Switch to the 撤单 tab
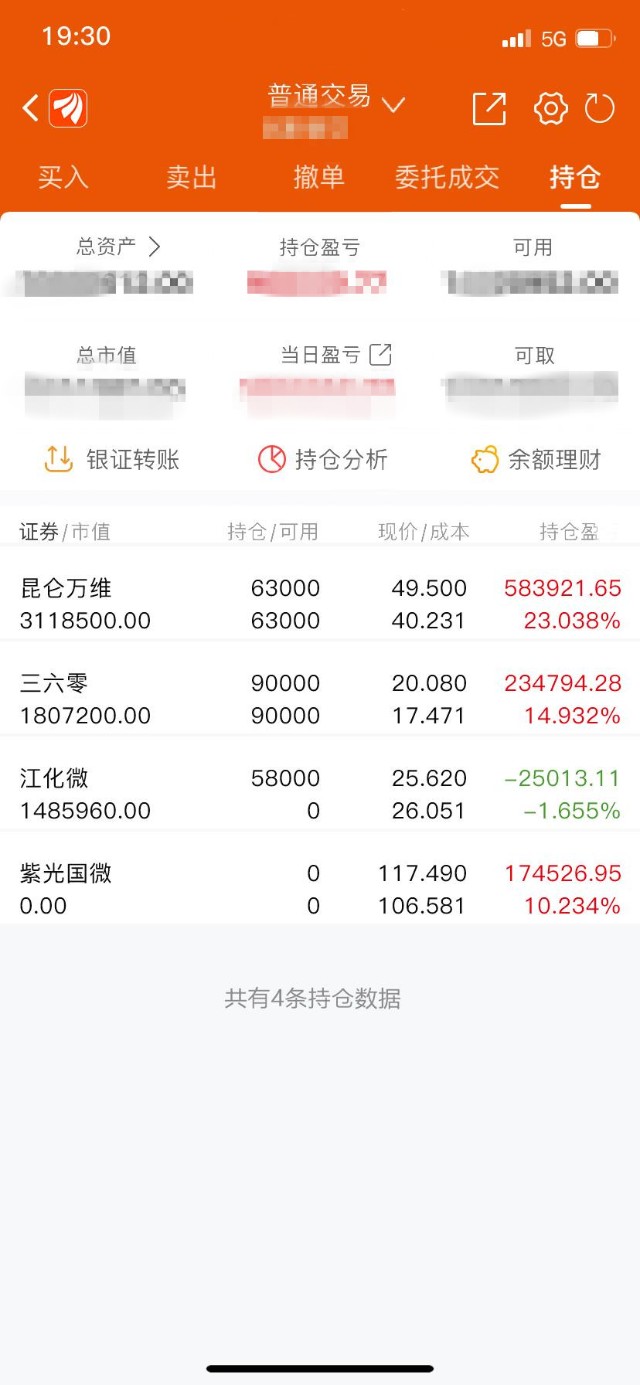The width and height of the screenshot is (640, 1385). 319,178
